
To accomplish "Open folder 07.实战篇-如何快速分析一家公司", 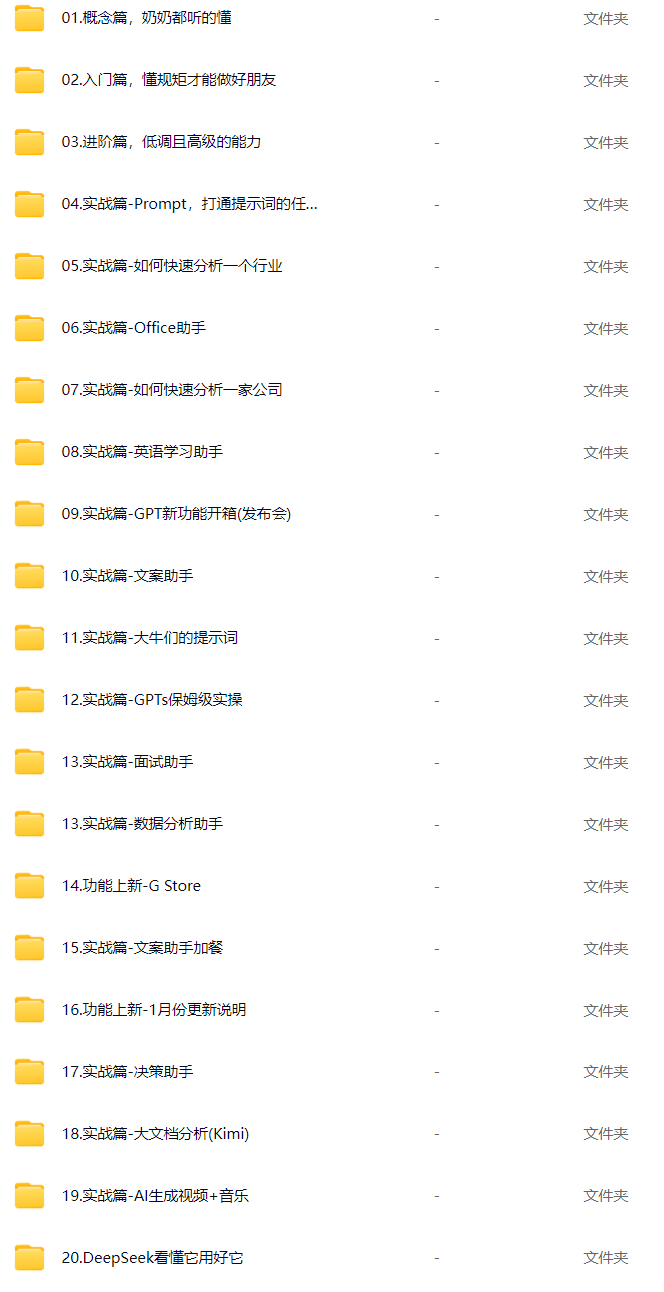I will tap(171, 390).
